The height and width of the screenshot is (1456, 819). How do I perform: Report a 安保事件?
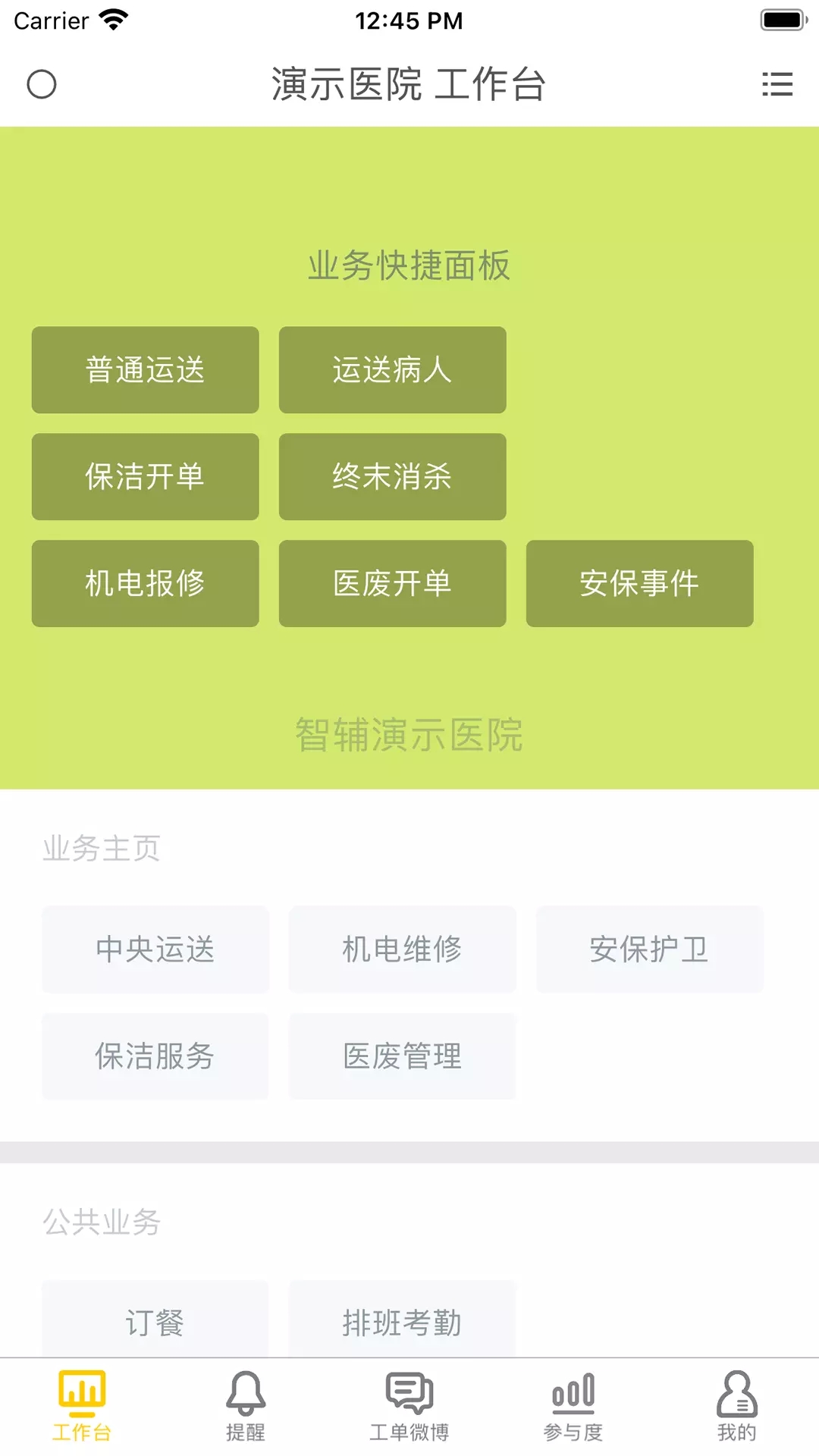pos(639,583)
